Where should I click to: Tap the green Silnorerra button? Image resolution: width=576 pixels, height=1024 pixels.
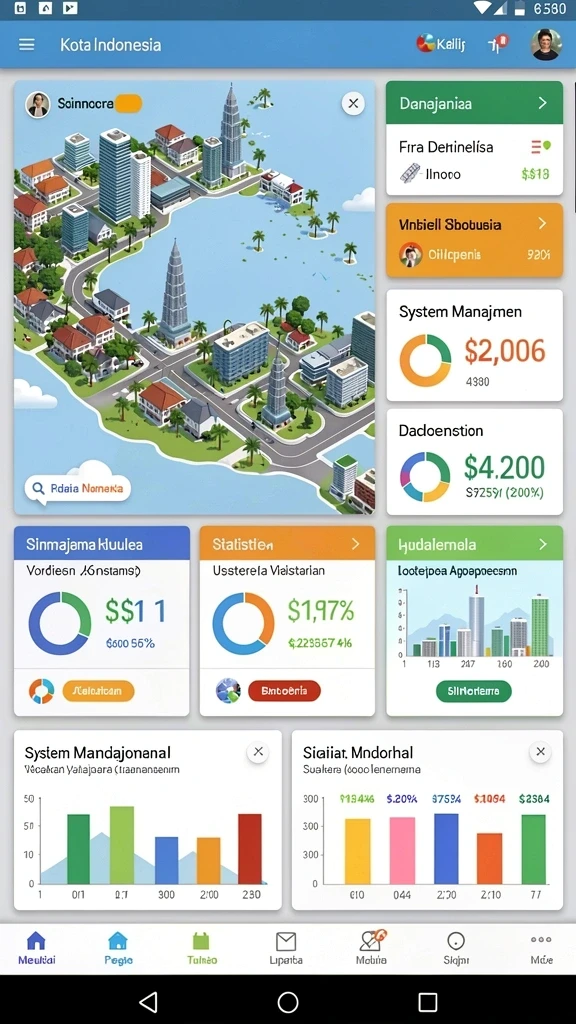point(473,690)
